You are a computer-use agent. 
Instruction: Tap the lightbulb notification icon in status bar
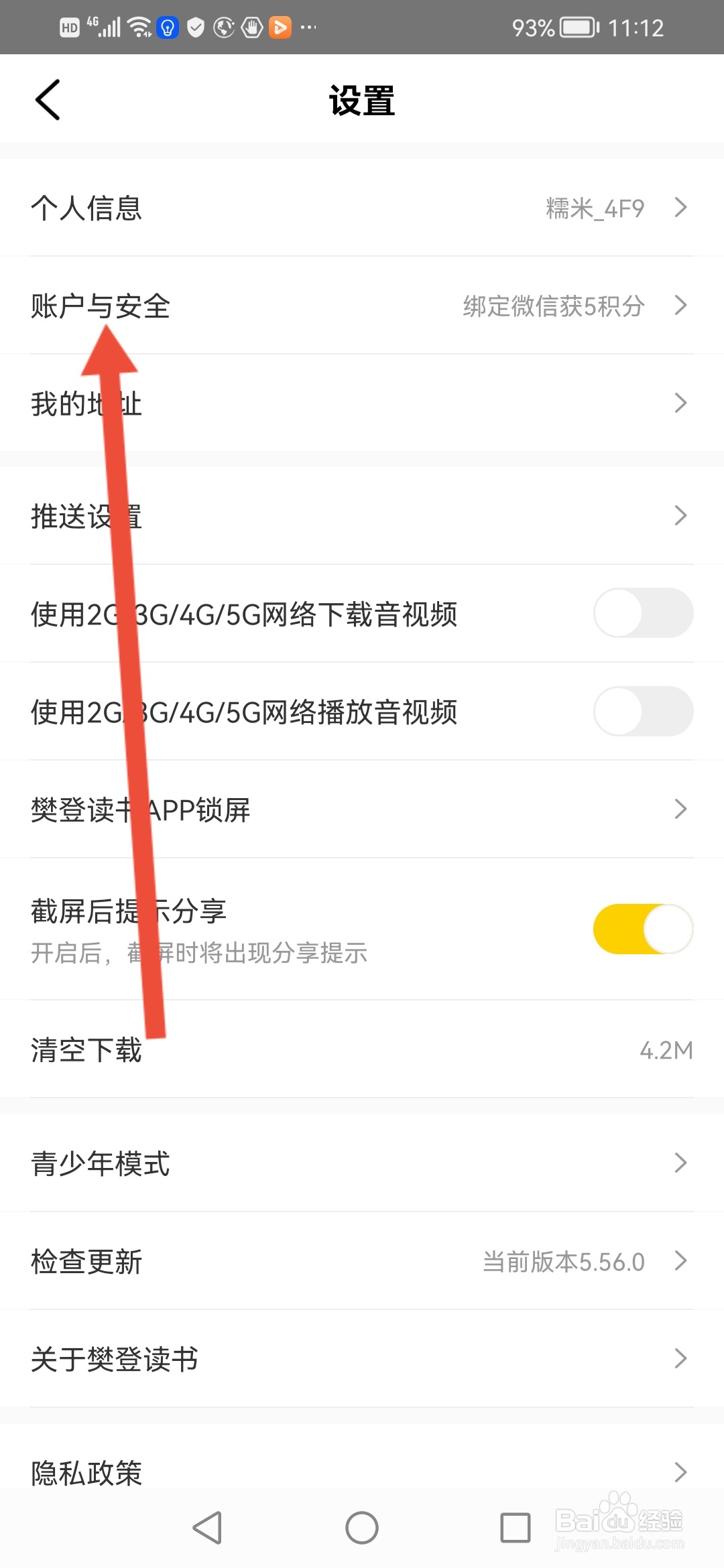(166, 27)
